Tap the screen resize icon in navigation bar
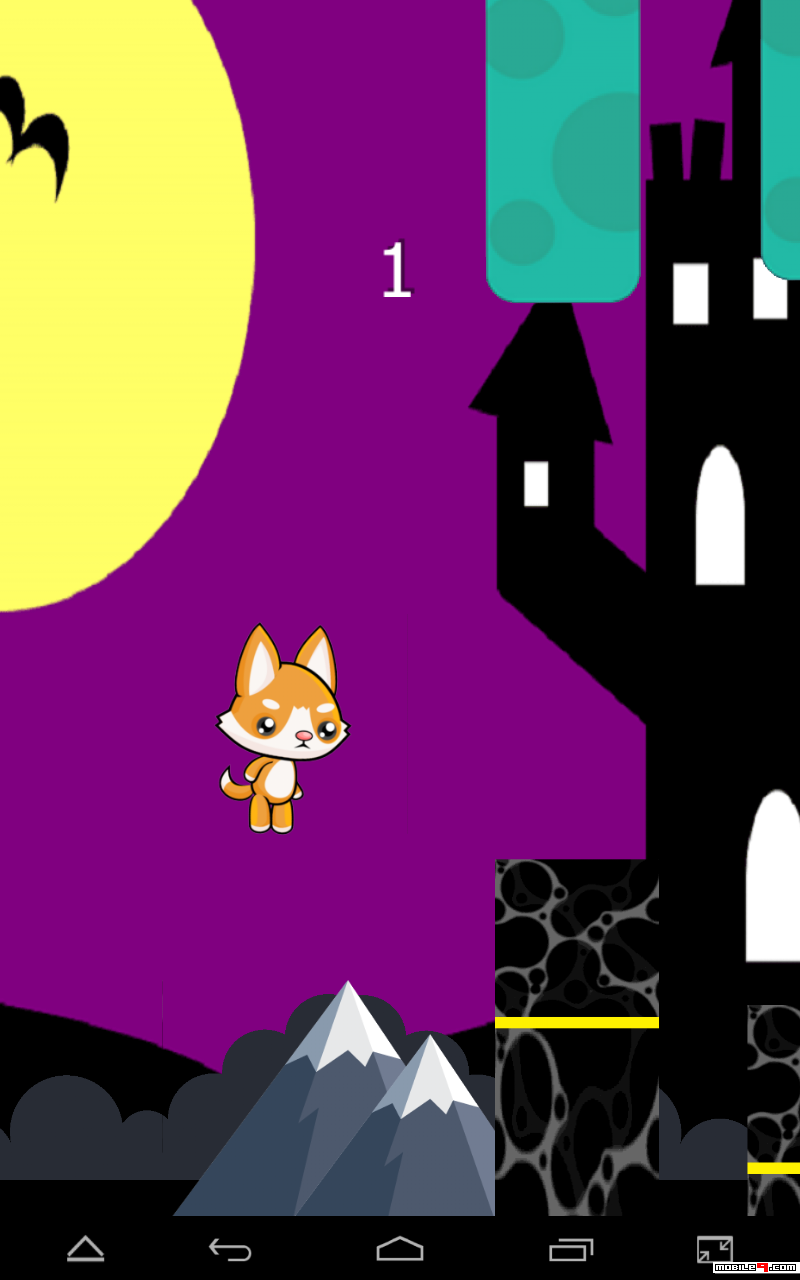 pos(714,1249)
